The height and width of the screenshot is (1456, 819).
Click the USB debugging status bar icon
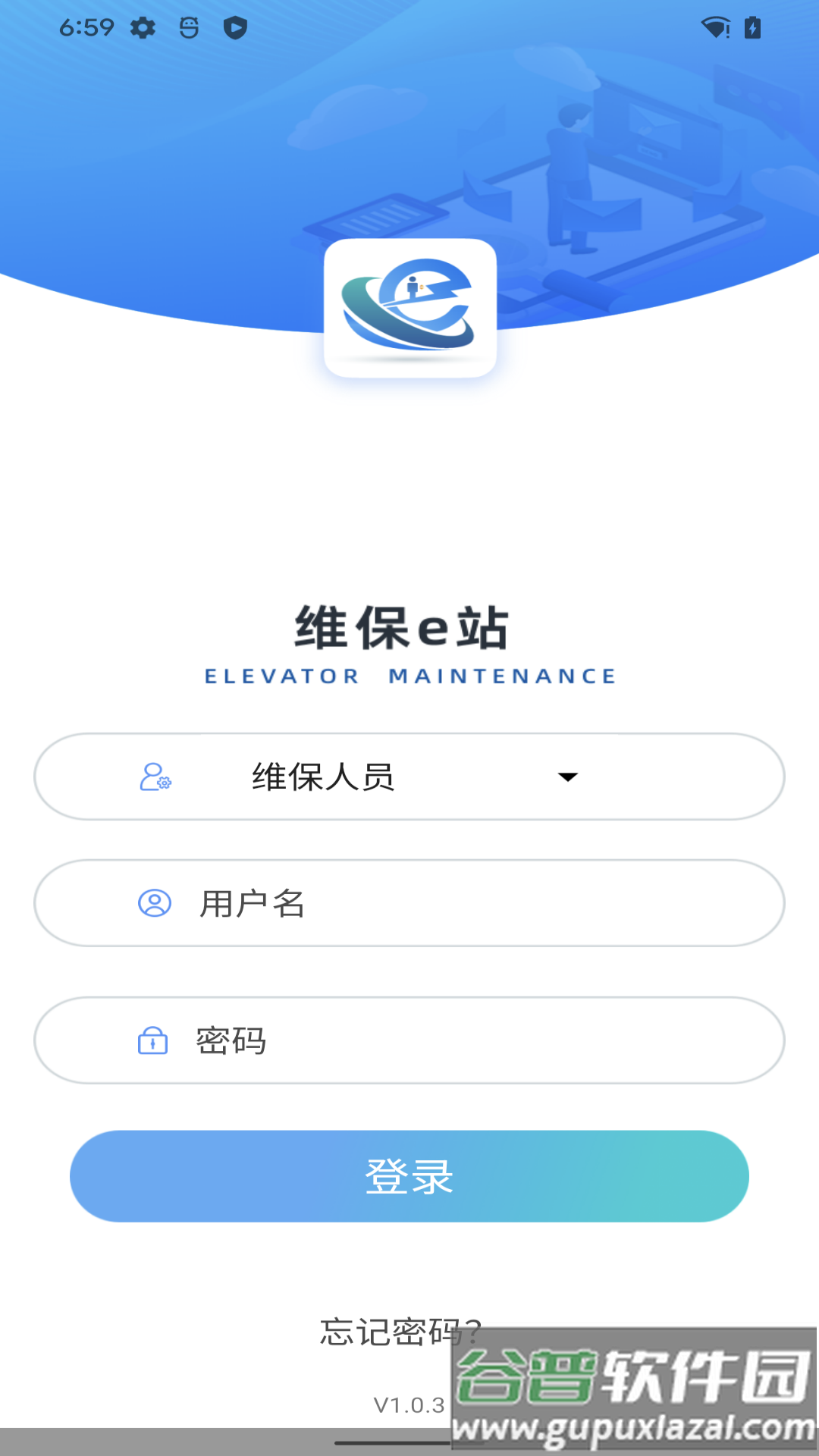187,27
